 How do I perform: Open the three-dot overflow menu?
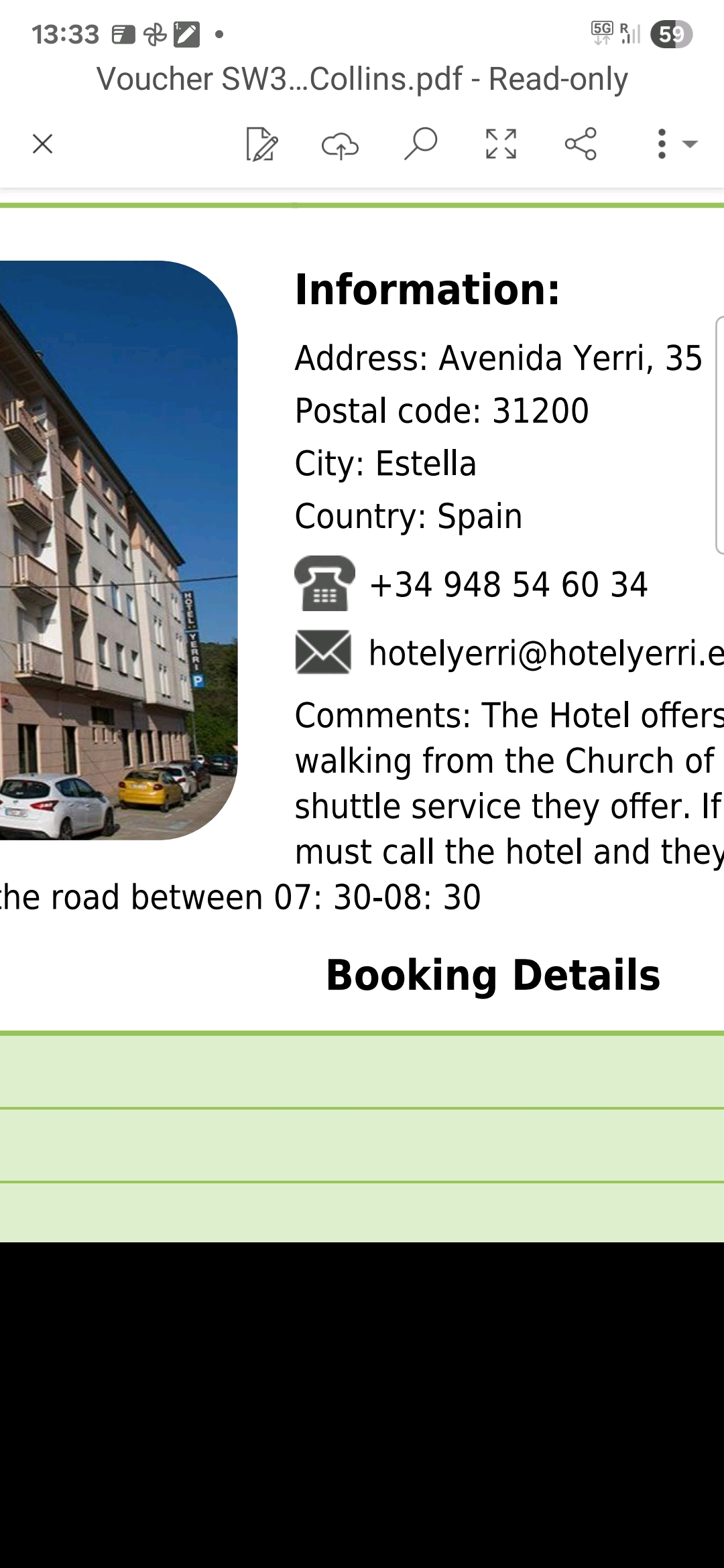tap(662, 144)
